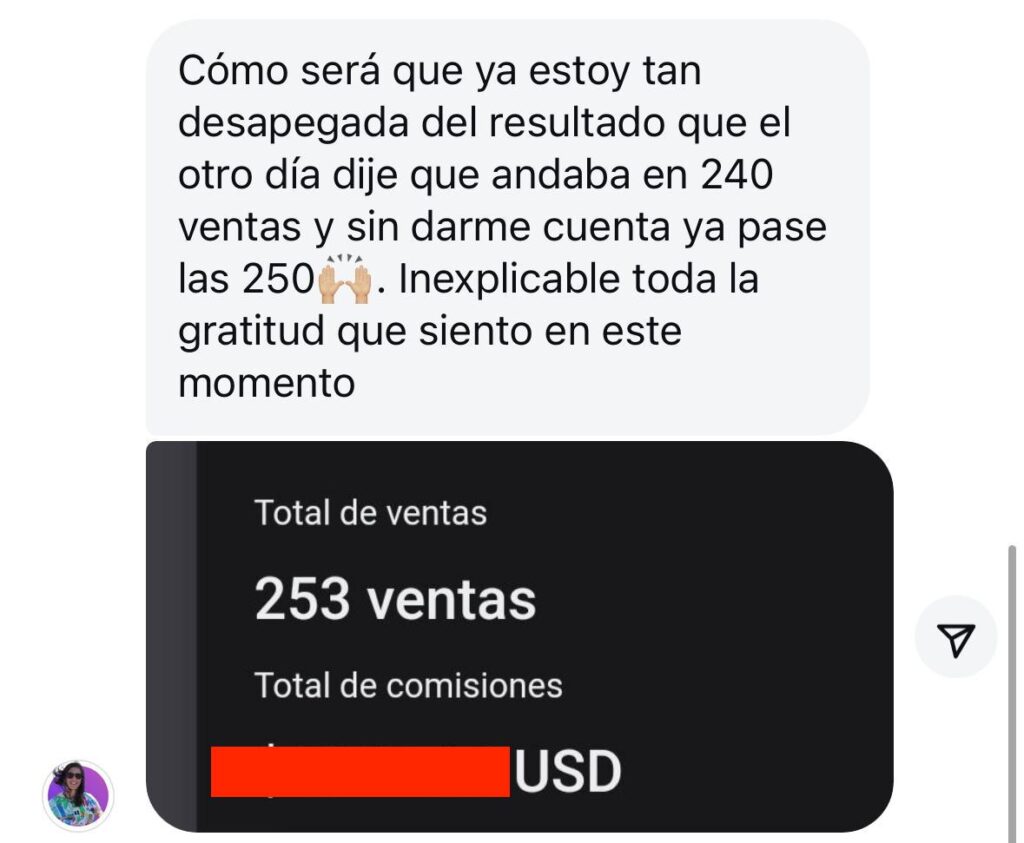Forward the 253 ventas image message

click(956, 638)
